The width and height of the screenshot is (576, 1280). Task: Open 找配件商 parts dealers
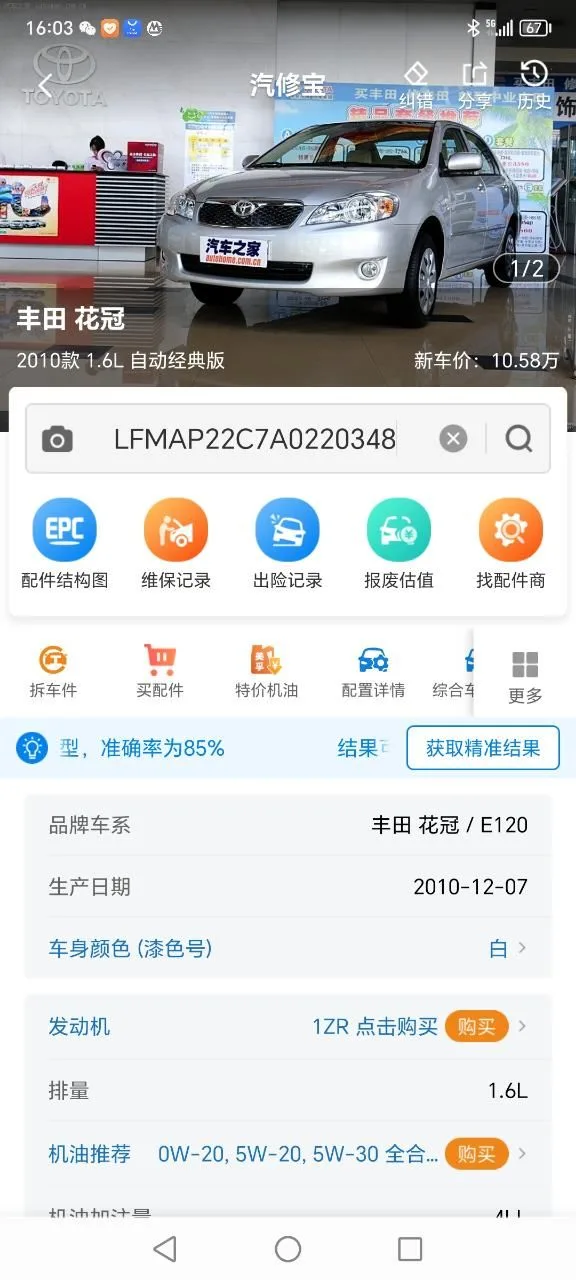pyautogui.click(x=511, y=543)
